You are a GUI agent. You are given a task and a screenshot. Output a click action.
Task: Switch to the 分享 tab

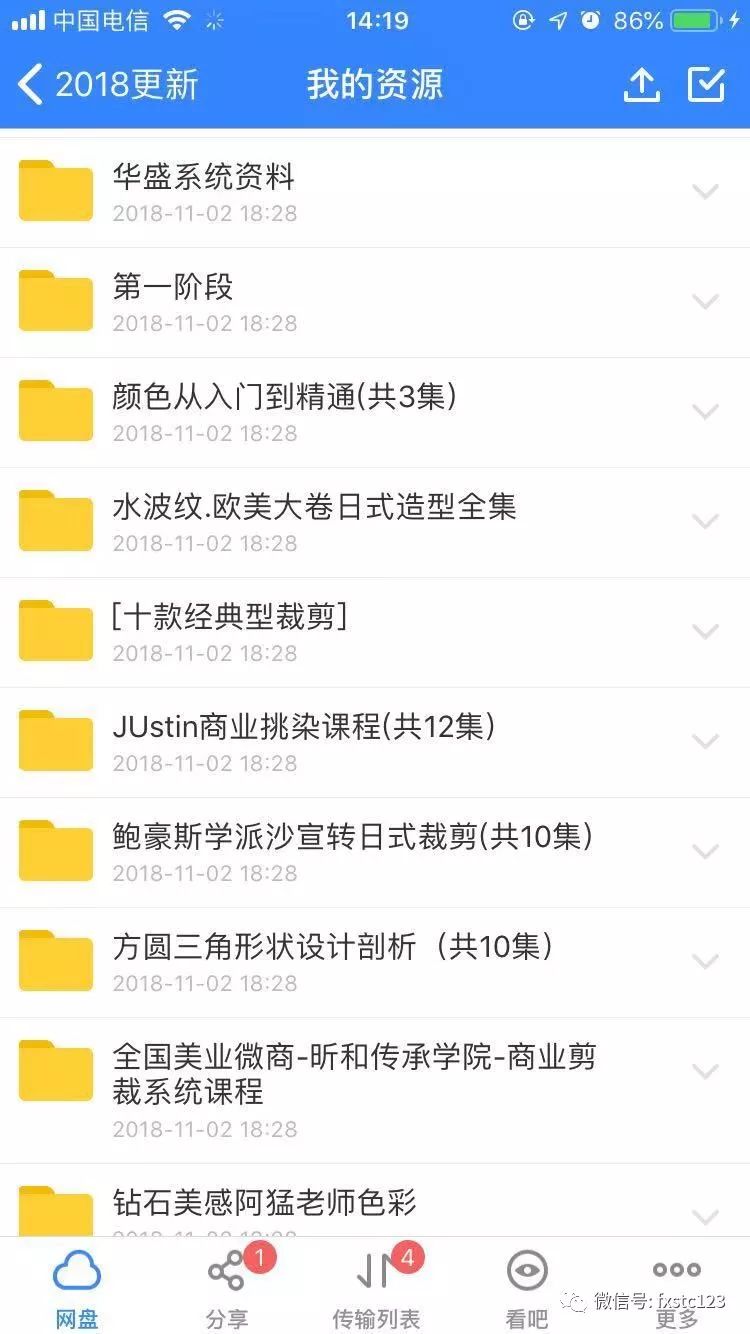pos(227,1286)
